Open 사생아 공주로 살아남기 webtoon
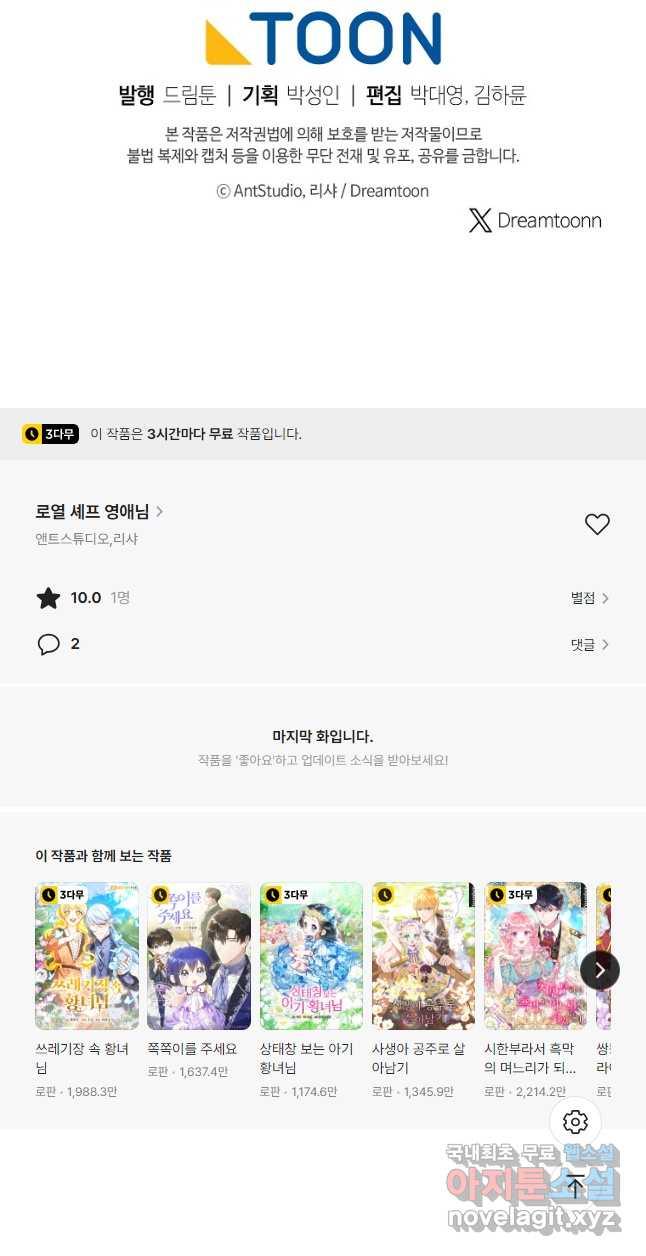The image size is (646, 1256). click(x=423, y=956)
